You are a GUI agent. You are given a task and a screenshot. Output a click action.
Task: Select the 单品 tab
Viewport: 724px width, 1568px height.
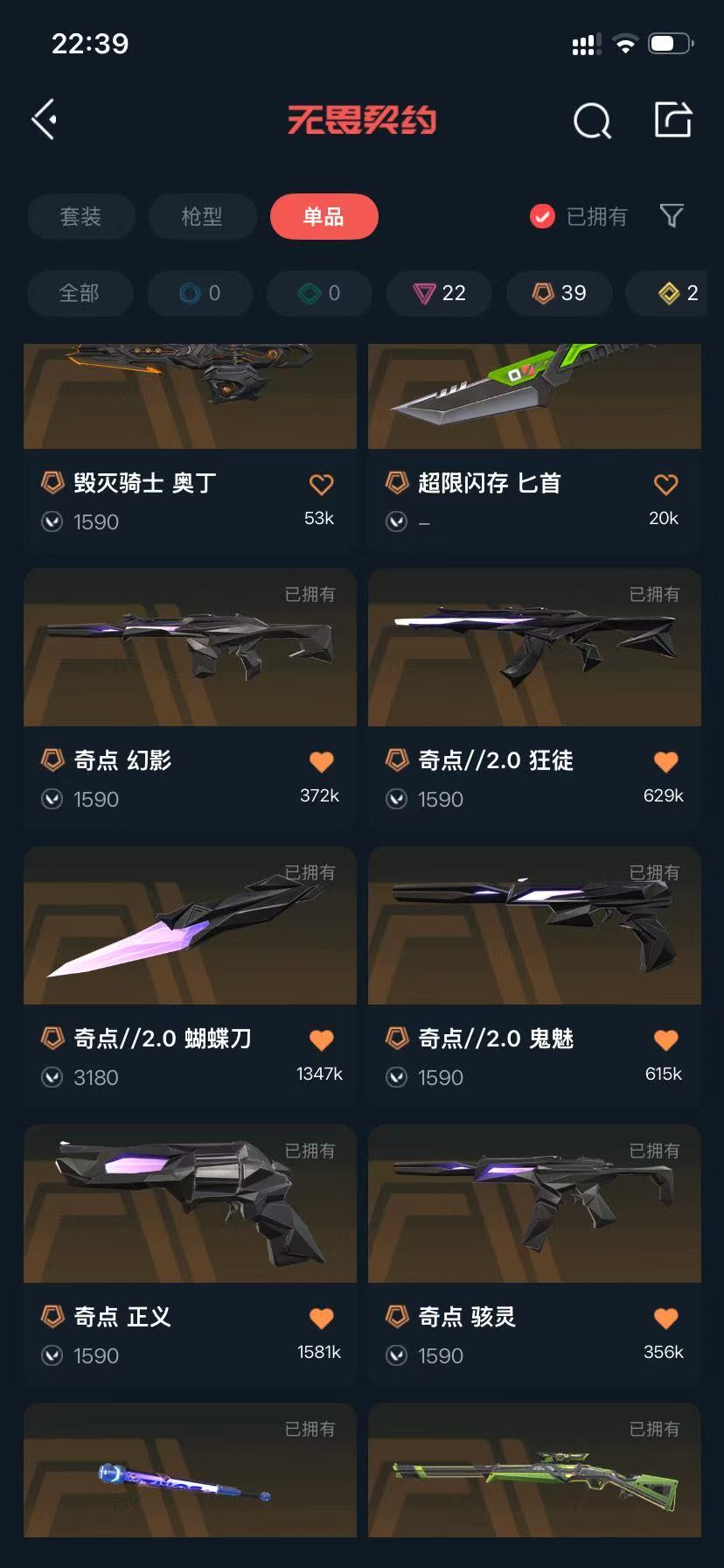324,216
